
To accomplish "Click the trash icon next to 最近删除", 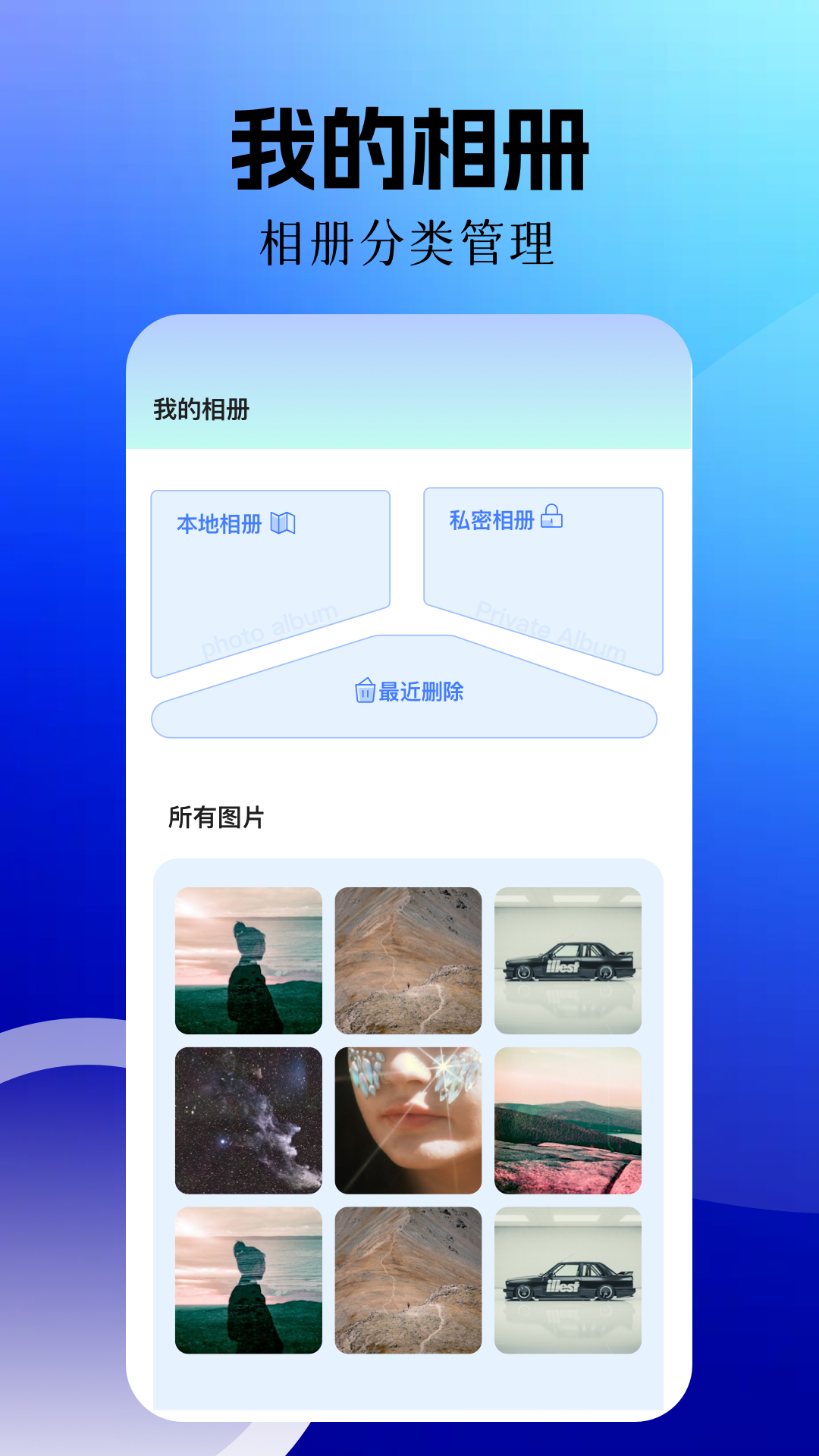I will 365,691.
